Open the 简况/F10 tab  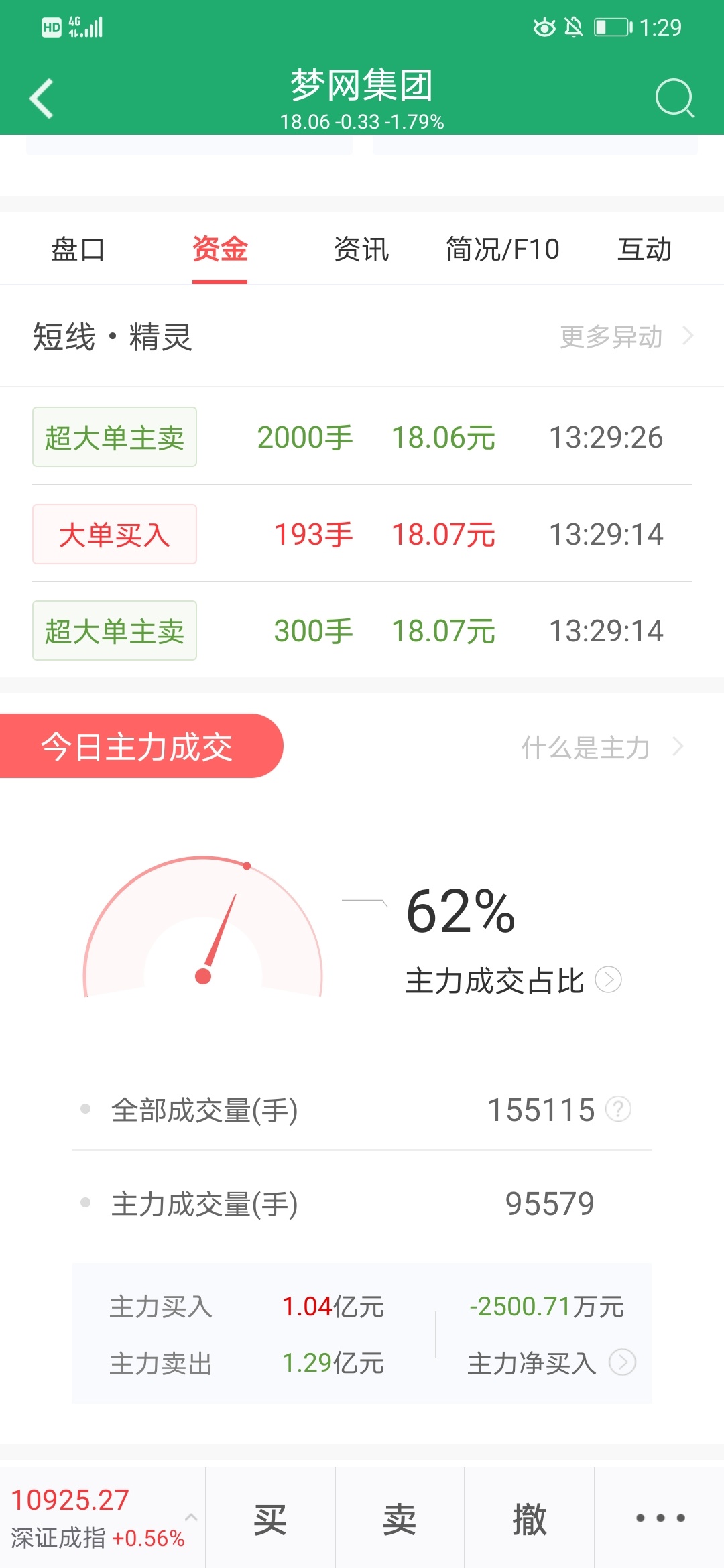click(x=503, y=249)
